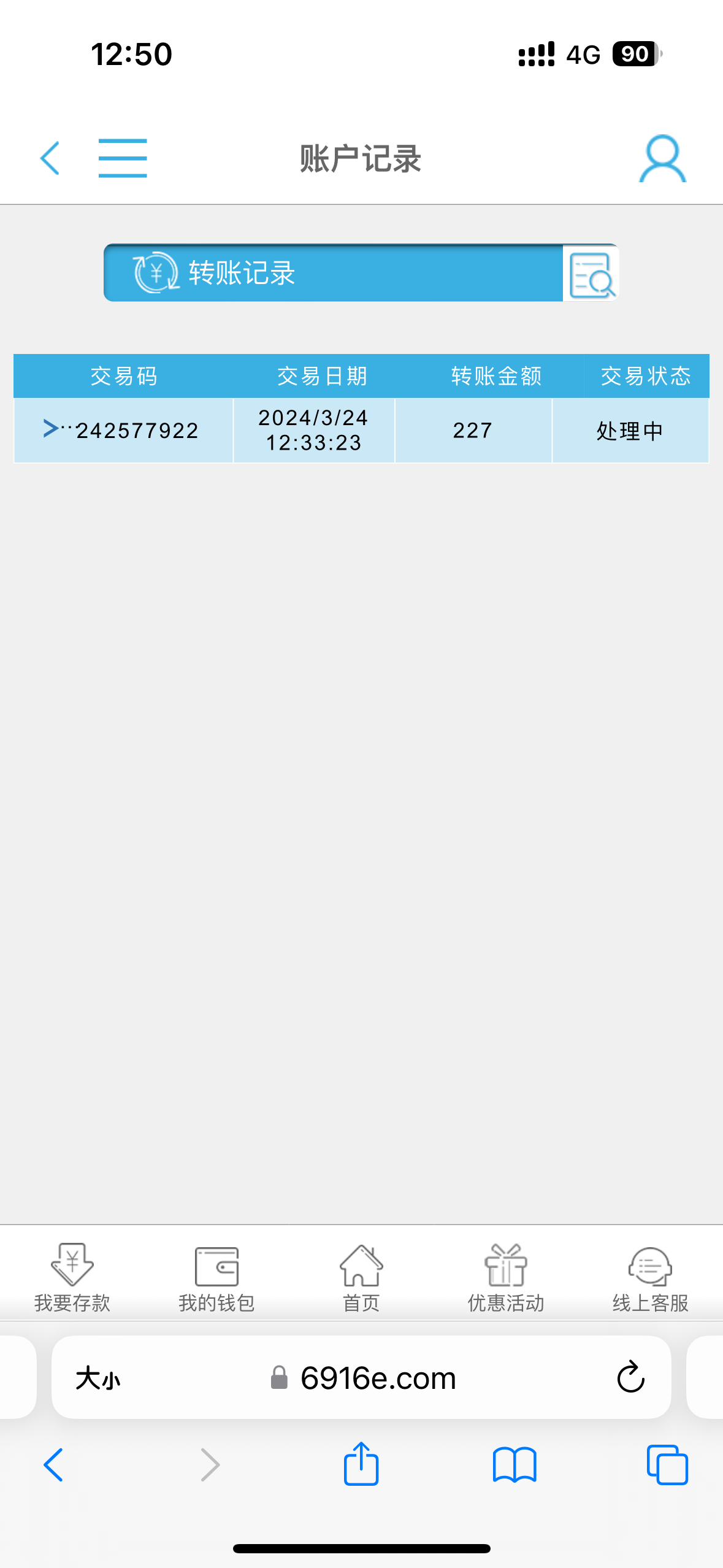
Task: Expand transaction 242577922 details
Action: pos(51,429)
